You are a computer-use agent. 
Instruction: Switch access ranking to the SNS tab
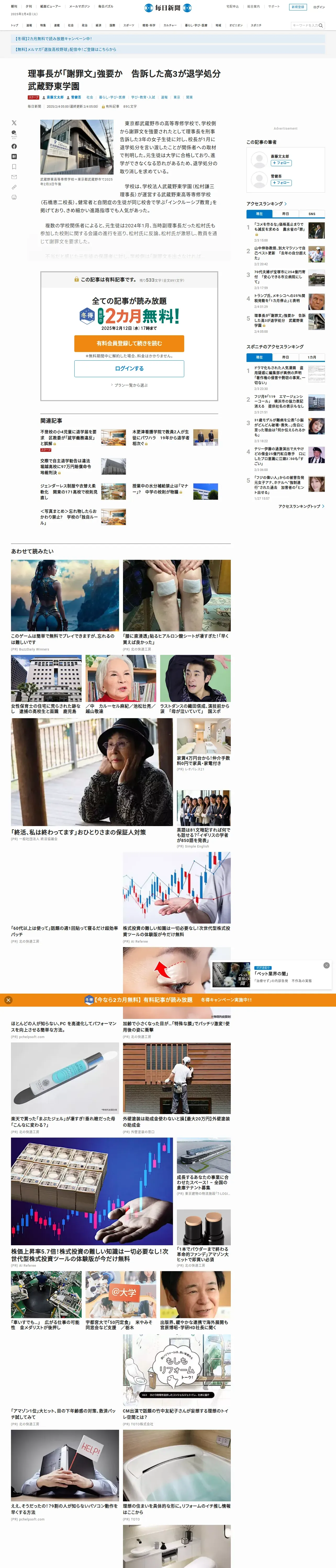coord(312,214)
